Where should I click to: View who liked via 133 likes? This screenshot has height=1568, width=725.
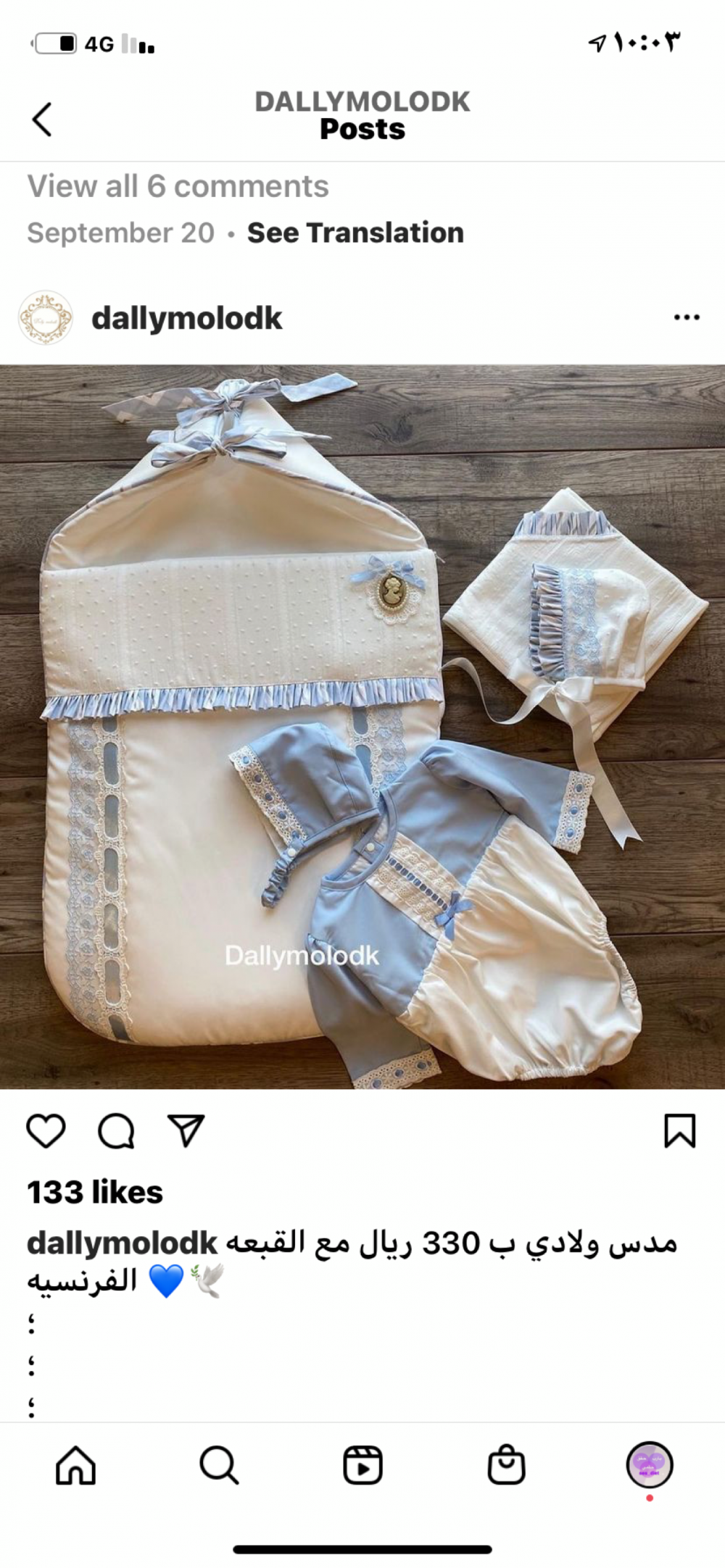click(x=95, y=1192)
